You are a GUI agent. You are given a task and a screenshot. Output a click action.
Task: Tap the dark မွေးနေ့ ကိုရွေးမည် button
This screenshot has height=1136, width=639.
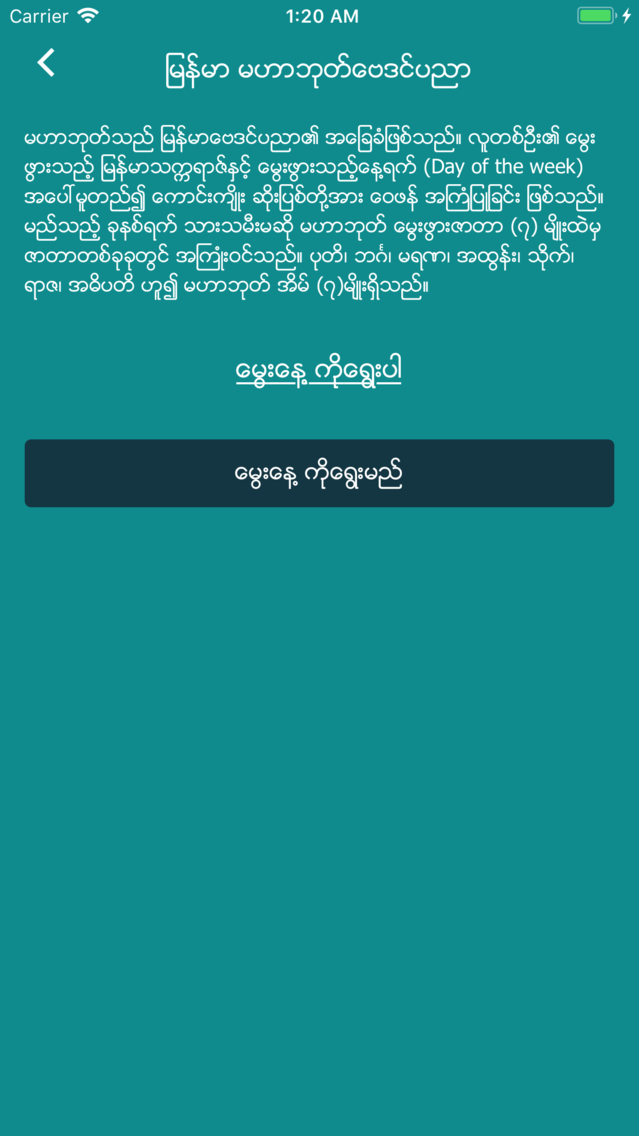[319, 473]
